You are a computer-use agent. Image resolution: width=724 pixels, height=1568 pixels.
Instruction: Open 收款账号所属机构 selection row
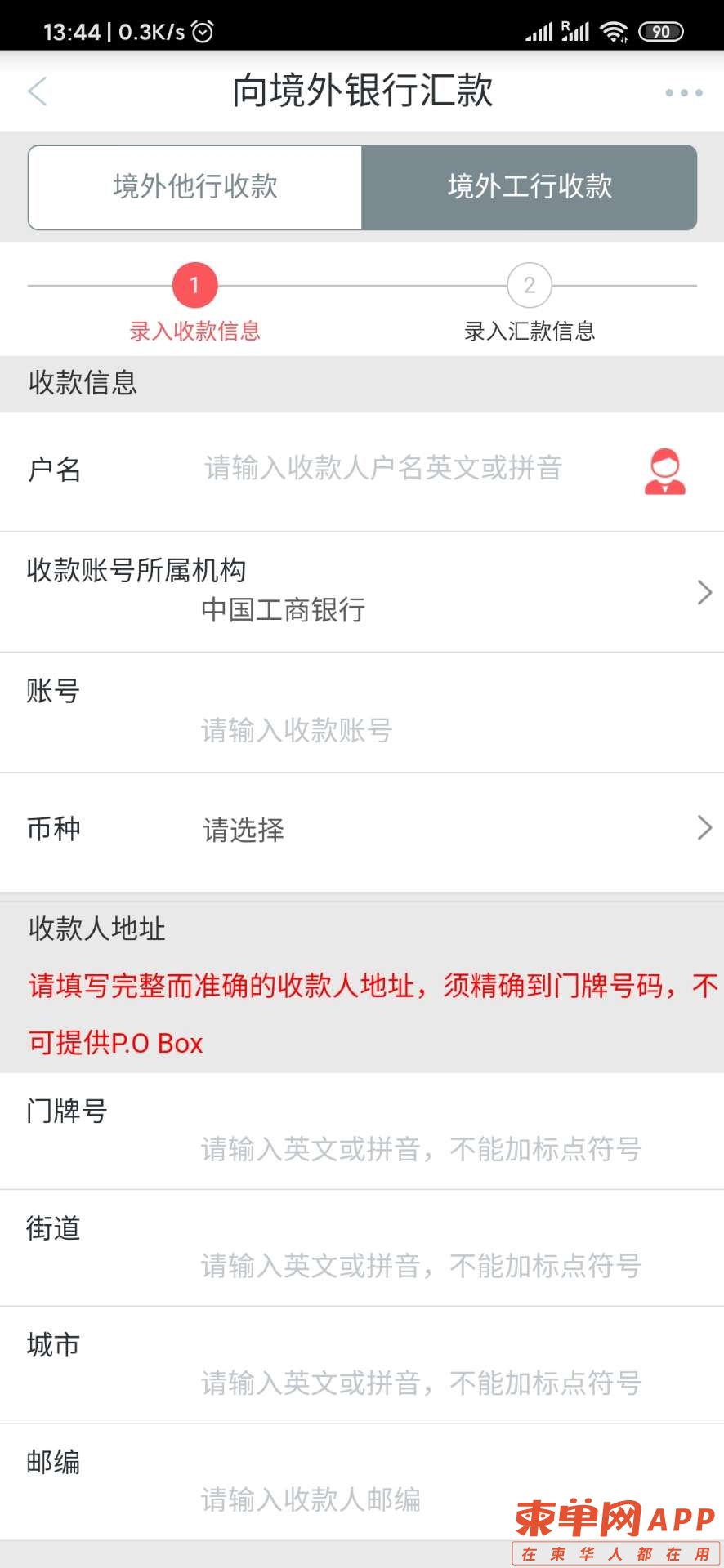[x=361, y=592]
